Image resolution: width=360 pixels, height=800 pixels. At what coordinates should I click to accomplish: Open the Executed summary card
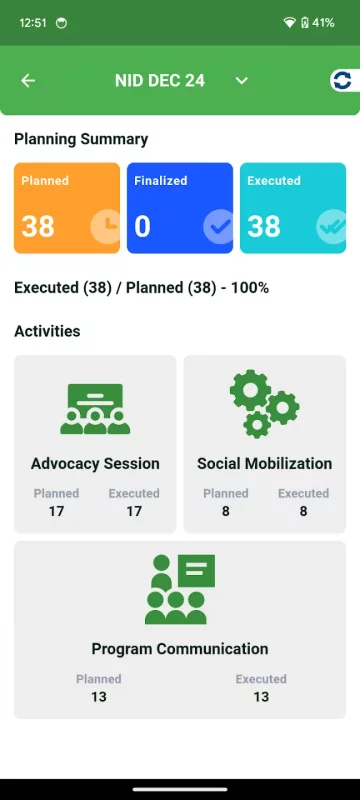tap(293, 208)
